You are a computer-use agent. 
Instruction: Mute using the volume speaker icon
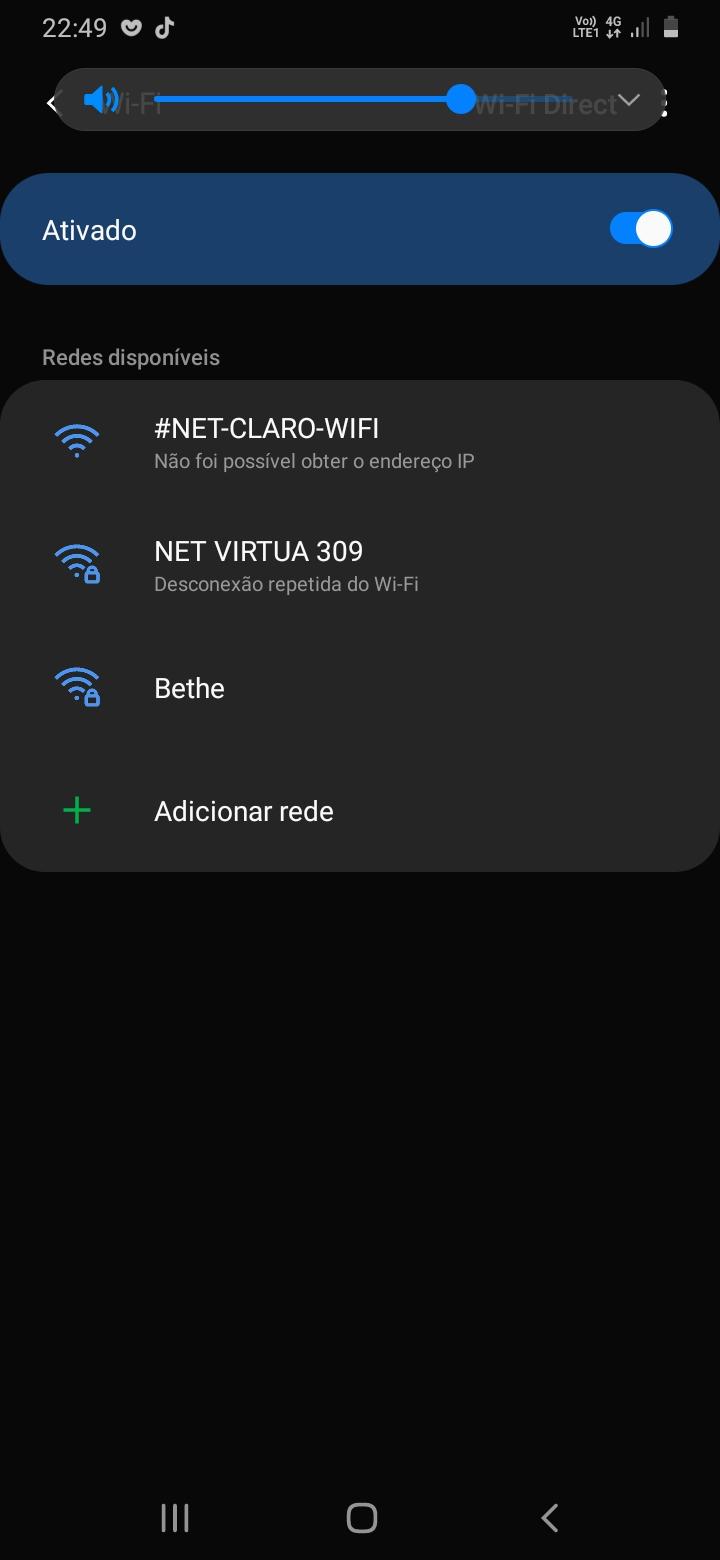point(101,100)
